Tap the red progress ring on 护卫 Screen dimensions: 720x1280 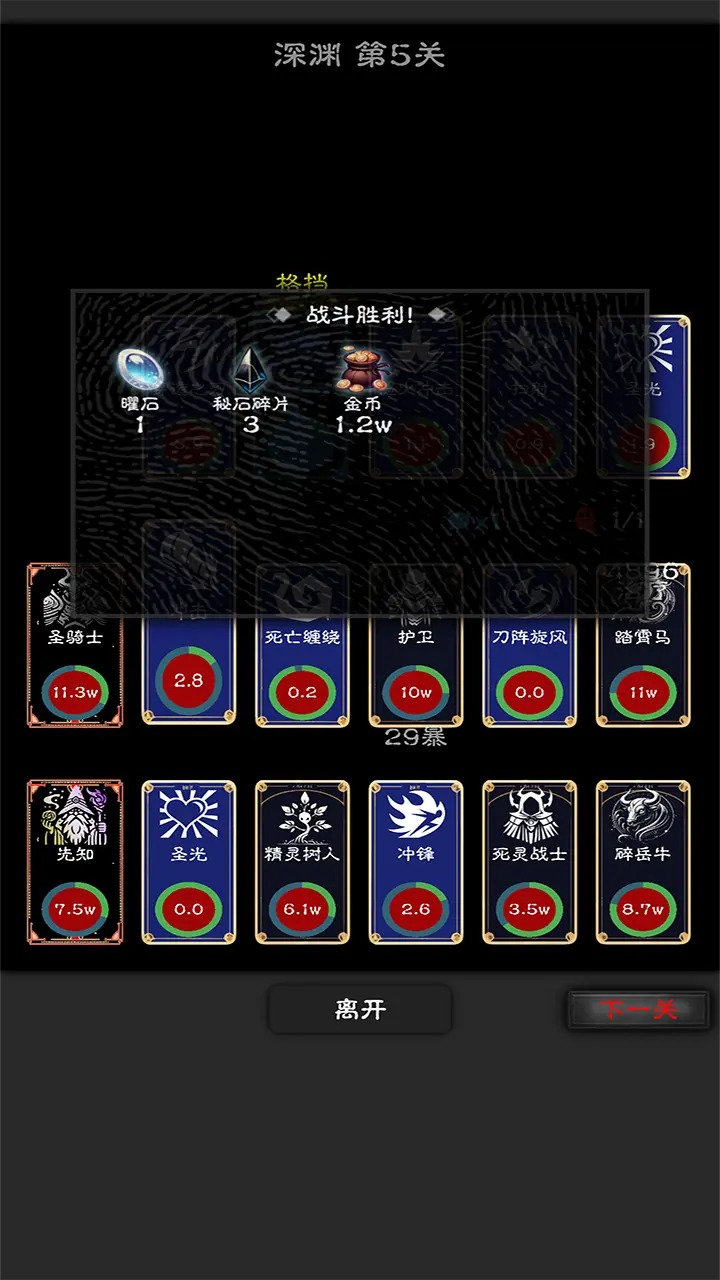(415, 692)
